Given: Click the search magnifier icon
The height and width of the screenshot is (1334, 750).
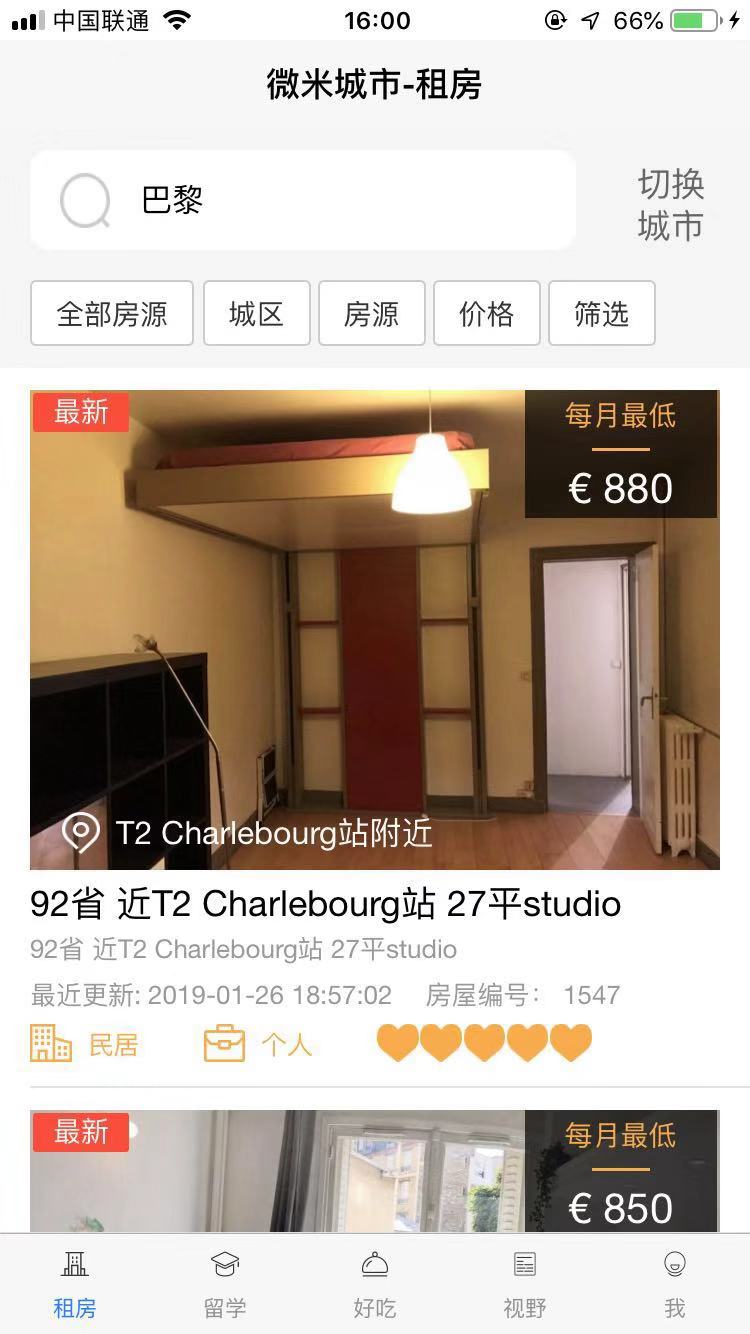Looking at the screenshot, I should [x=87, y=201].
